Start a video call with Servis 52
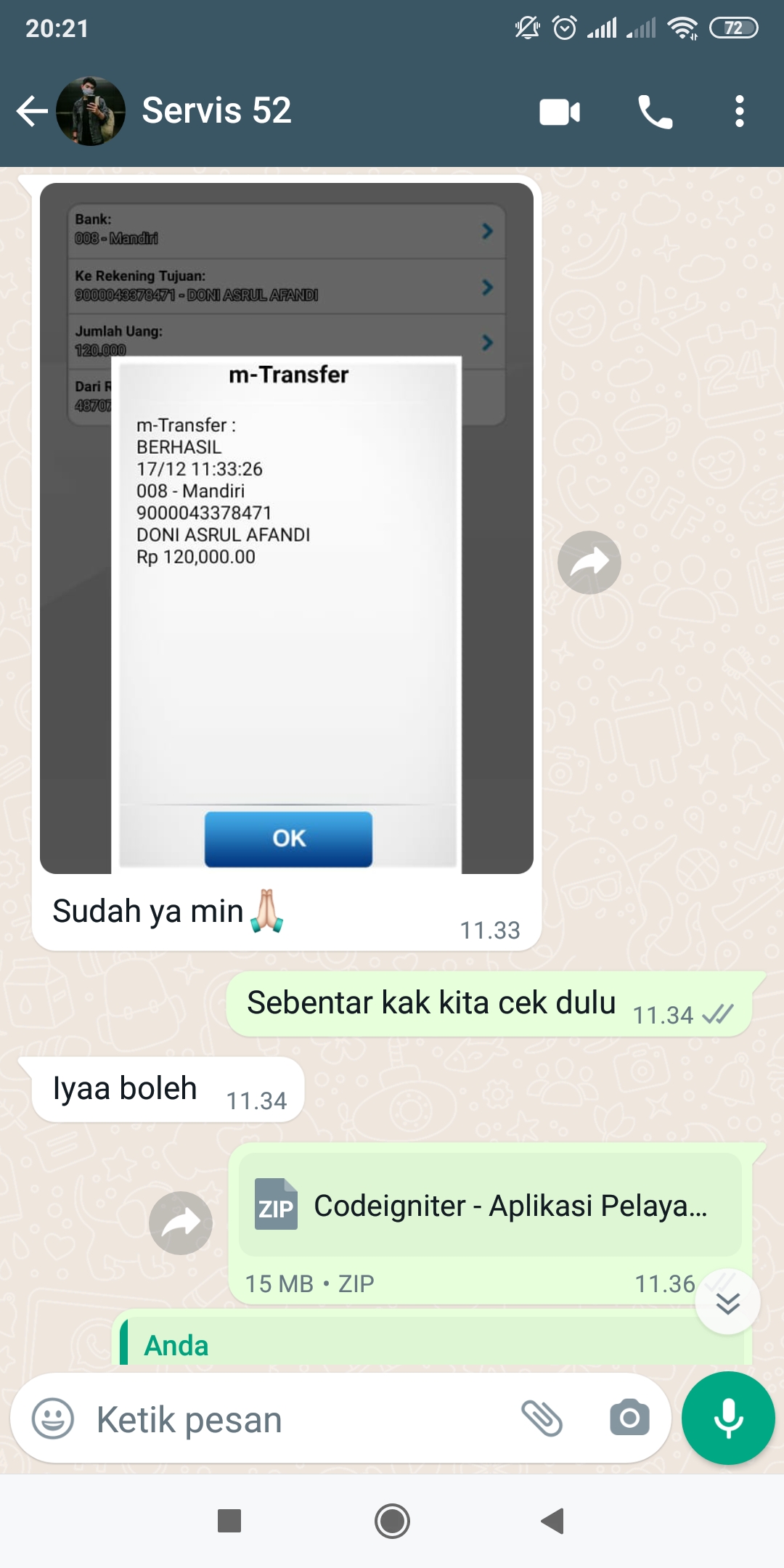The height and width of the screenshot is (1568, 784). (x=560, y=112)
